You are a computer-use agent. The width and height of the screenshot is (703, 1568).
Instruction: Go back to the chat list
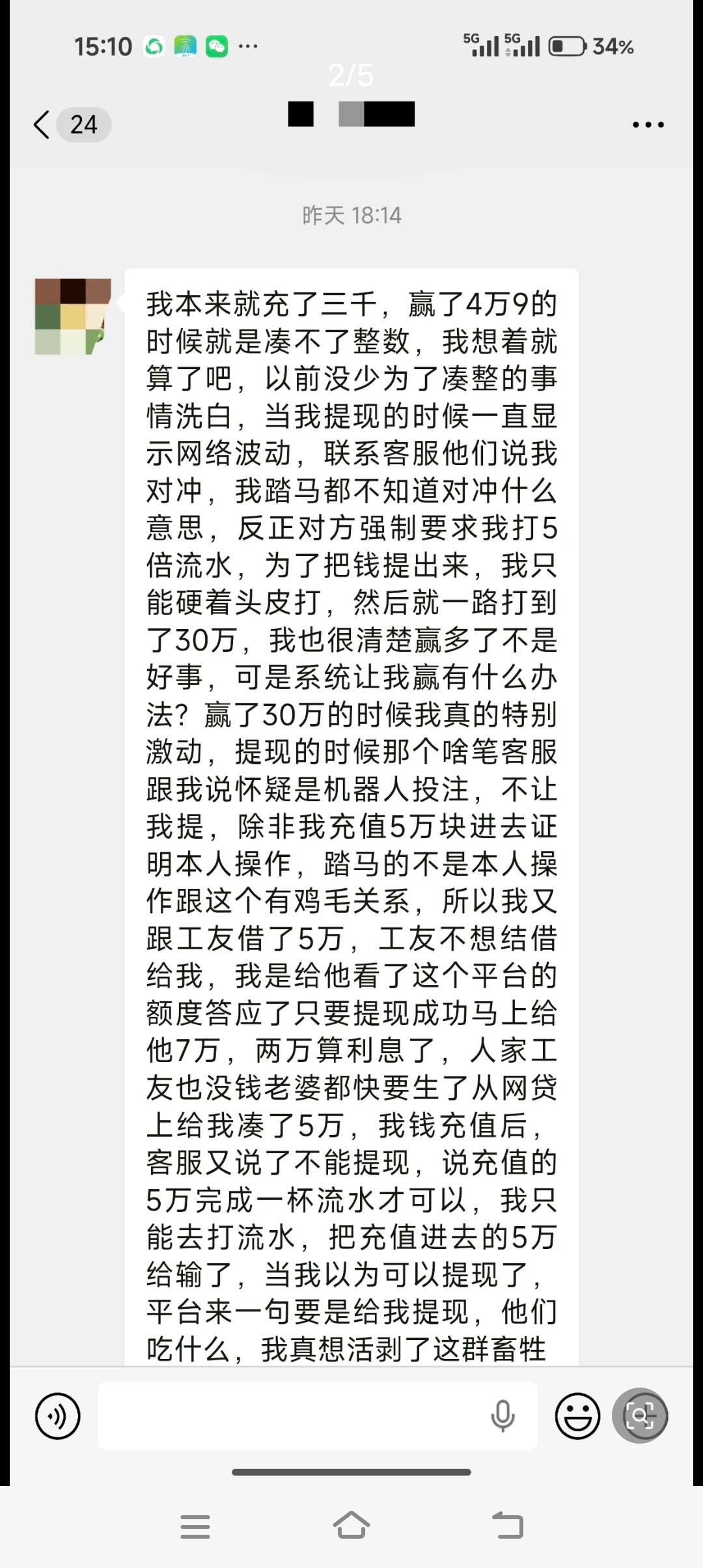42,124
